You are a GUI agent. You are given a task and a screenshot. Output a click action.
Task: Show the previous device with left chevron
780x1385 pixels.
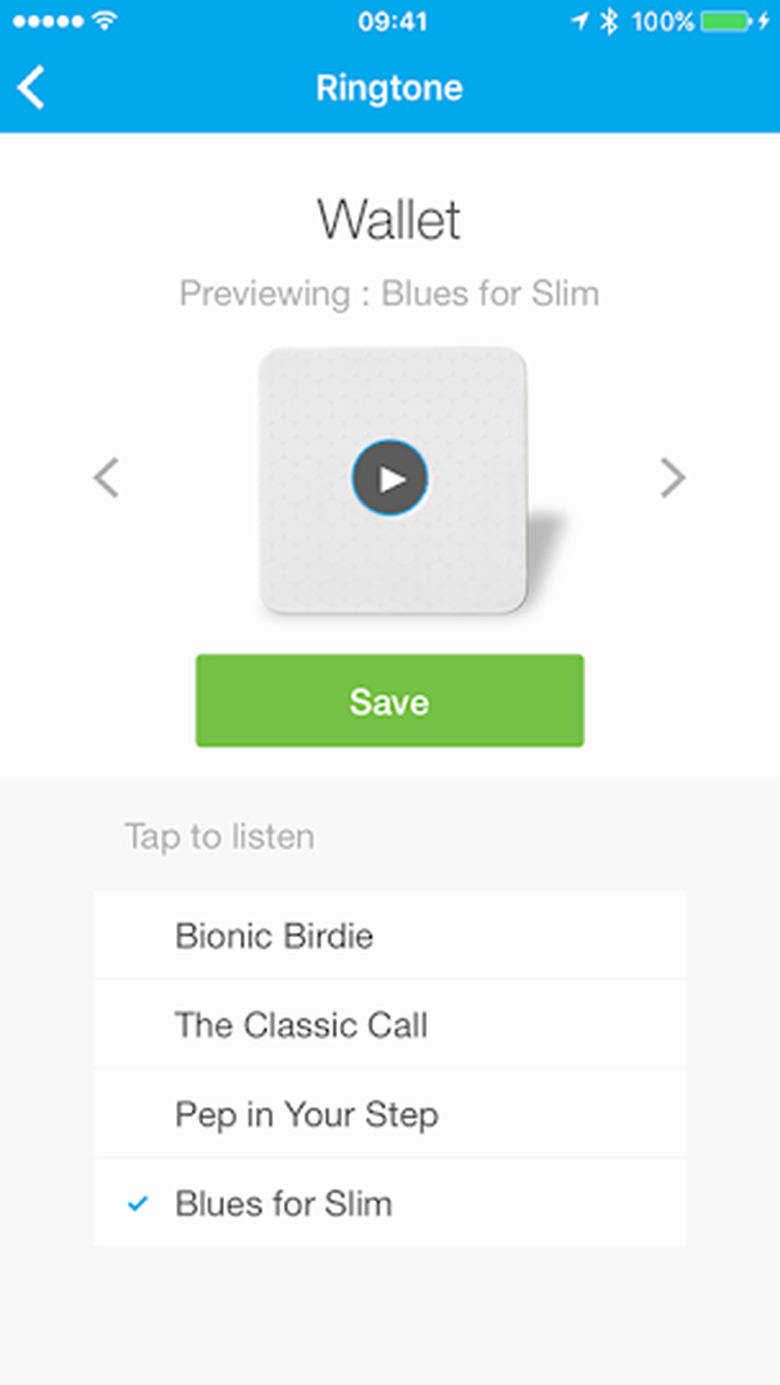tap(106, 478)
